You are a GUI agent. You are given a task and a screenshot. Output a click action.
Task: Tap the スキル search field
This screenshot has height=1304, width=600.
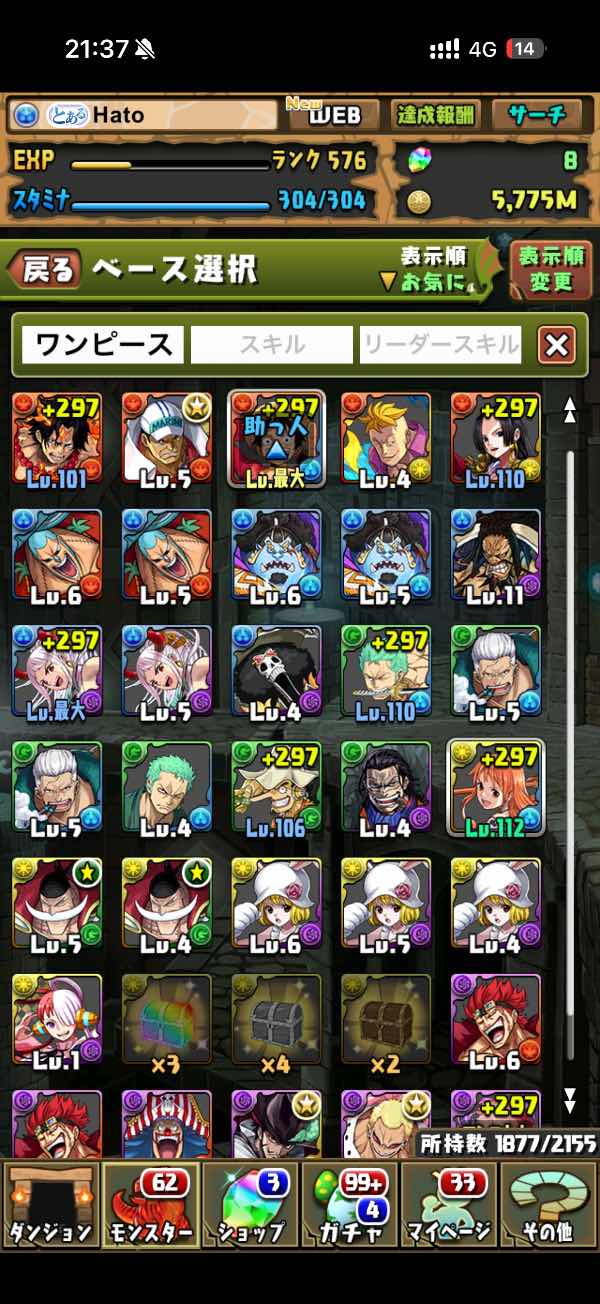pyautogui.click(x=272, y=346)
